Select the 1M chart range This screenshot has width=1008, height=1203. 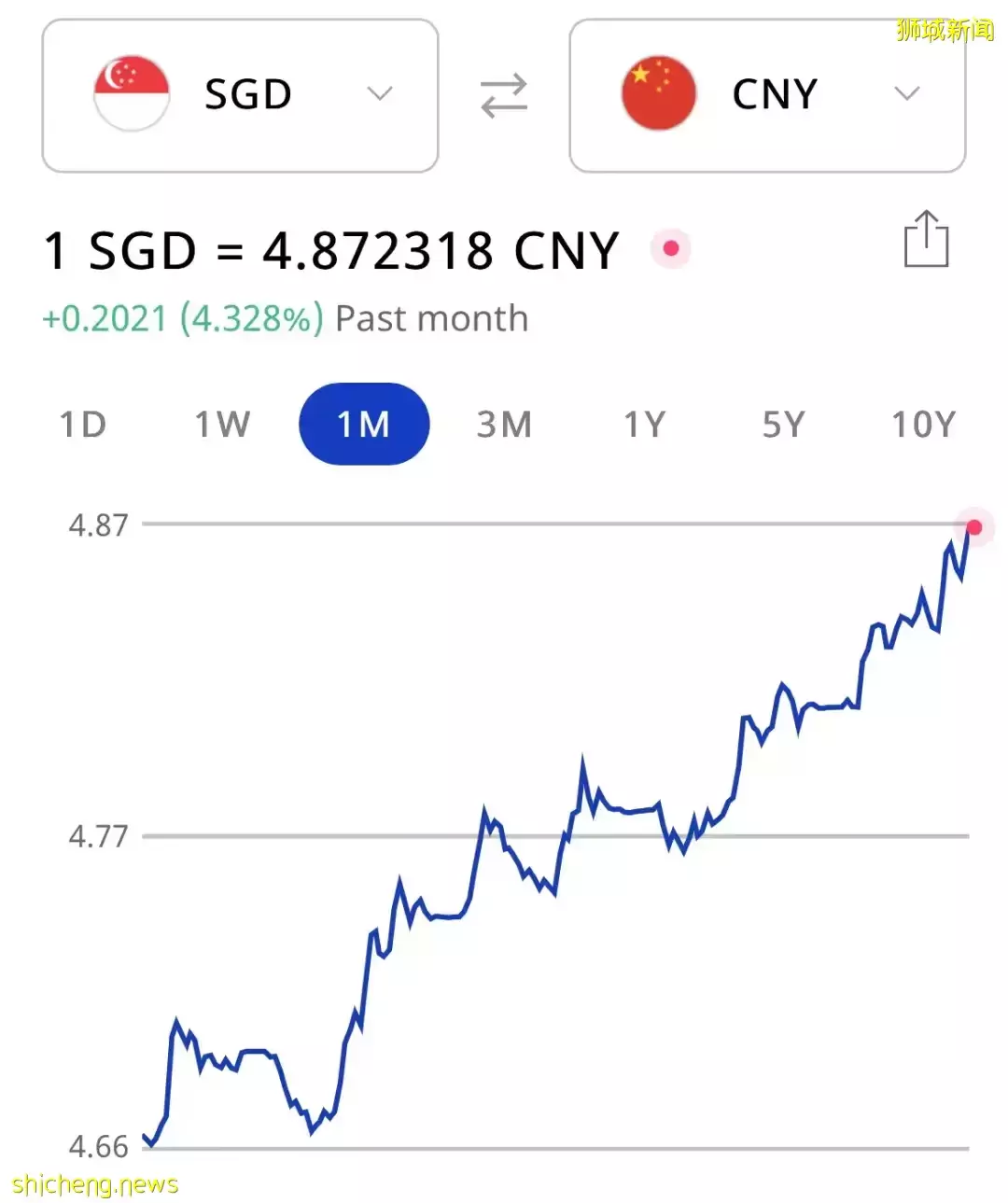(364, 425)
